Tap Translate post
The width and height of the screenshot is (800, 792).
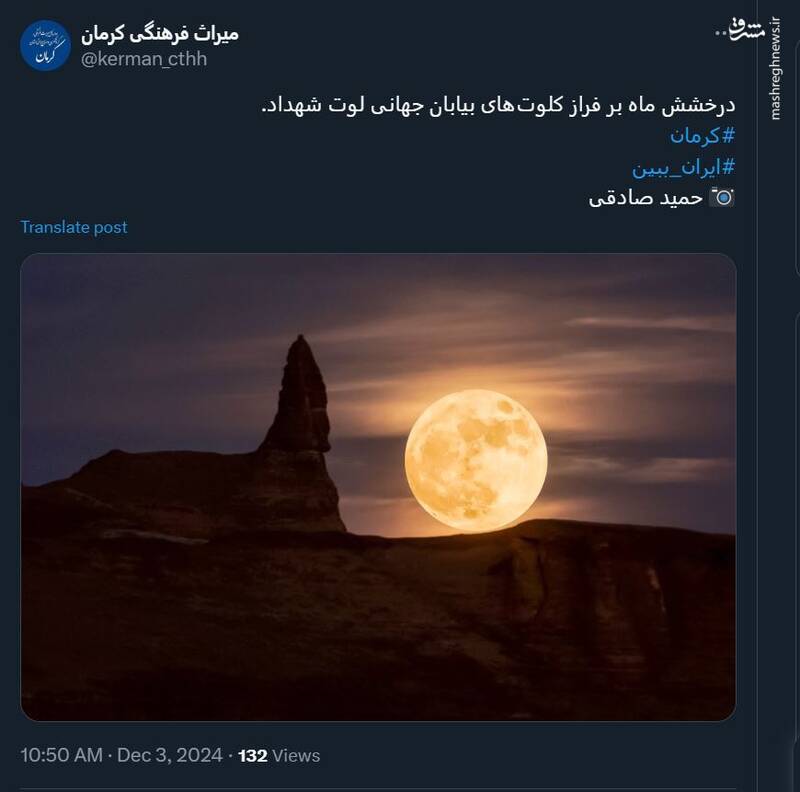tap(74, 227)
